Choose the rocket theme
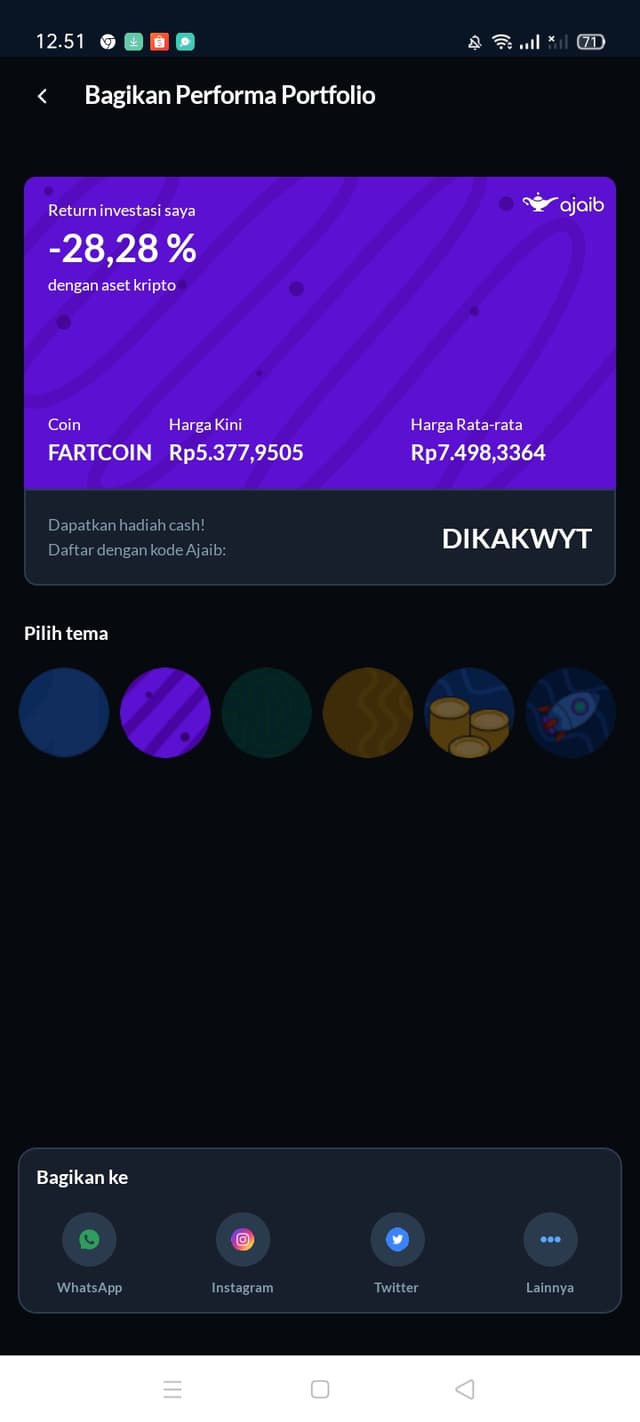 pos(571,713)
